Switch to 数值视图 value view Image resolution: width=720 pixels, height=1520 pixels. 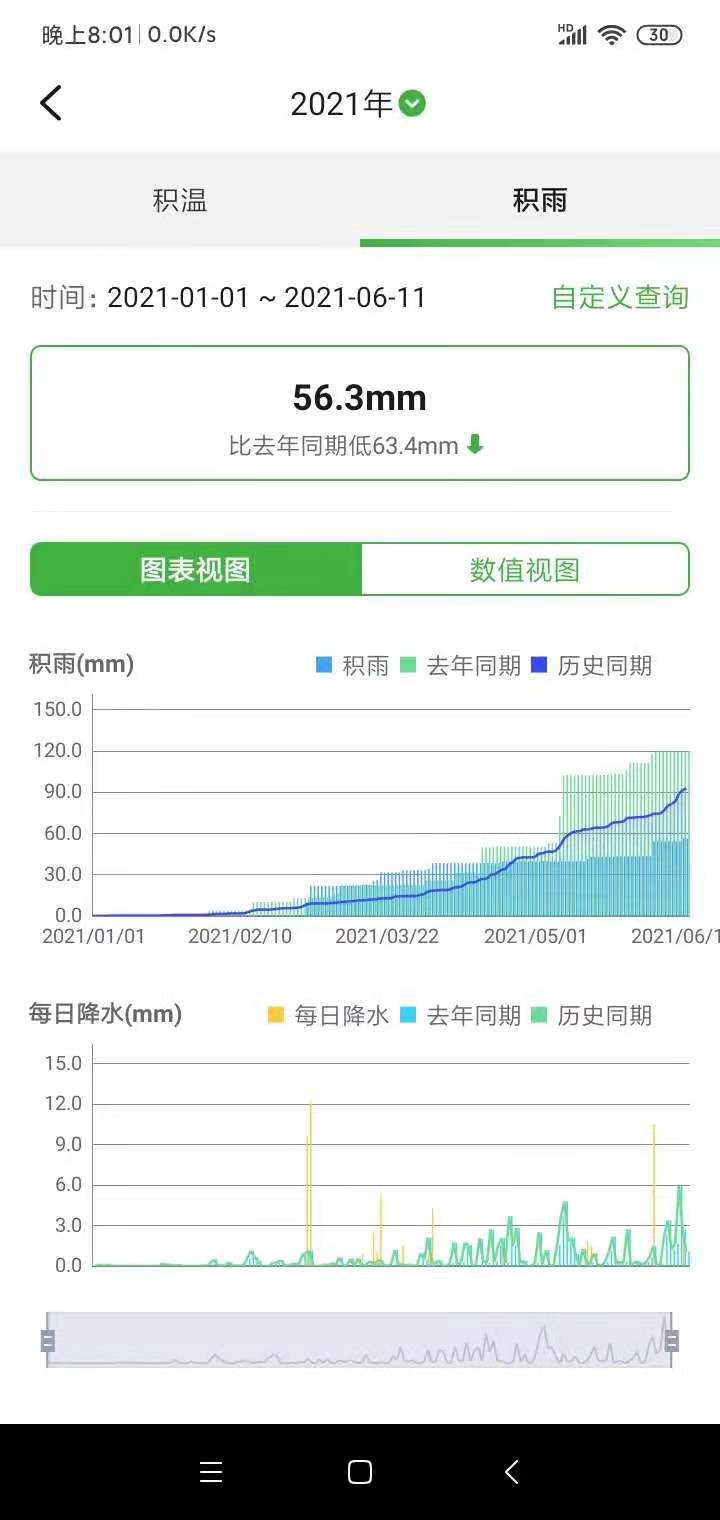pyautogui.click(x=525, y=570)
